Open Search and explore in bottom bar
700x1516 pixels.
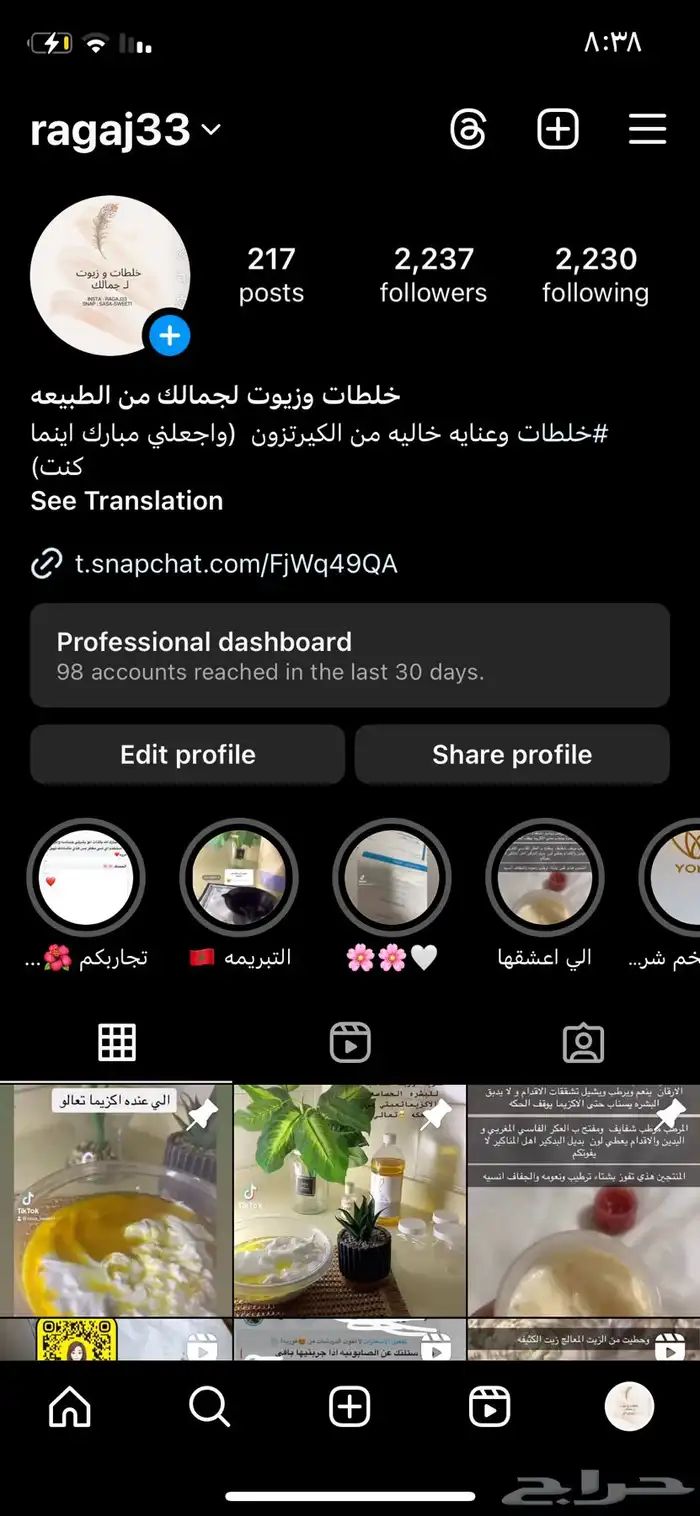pos(209,1408)
